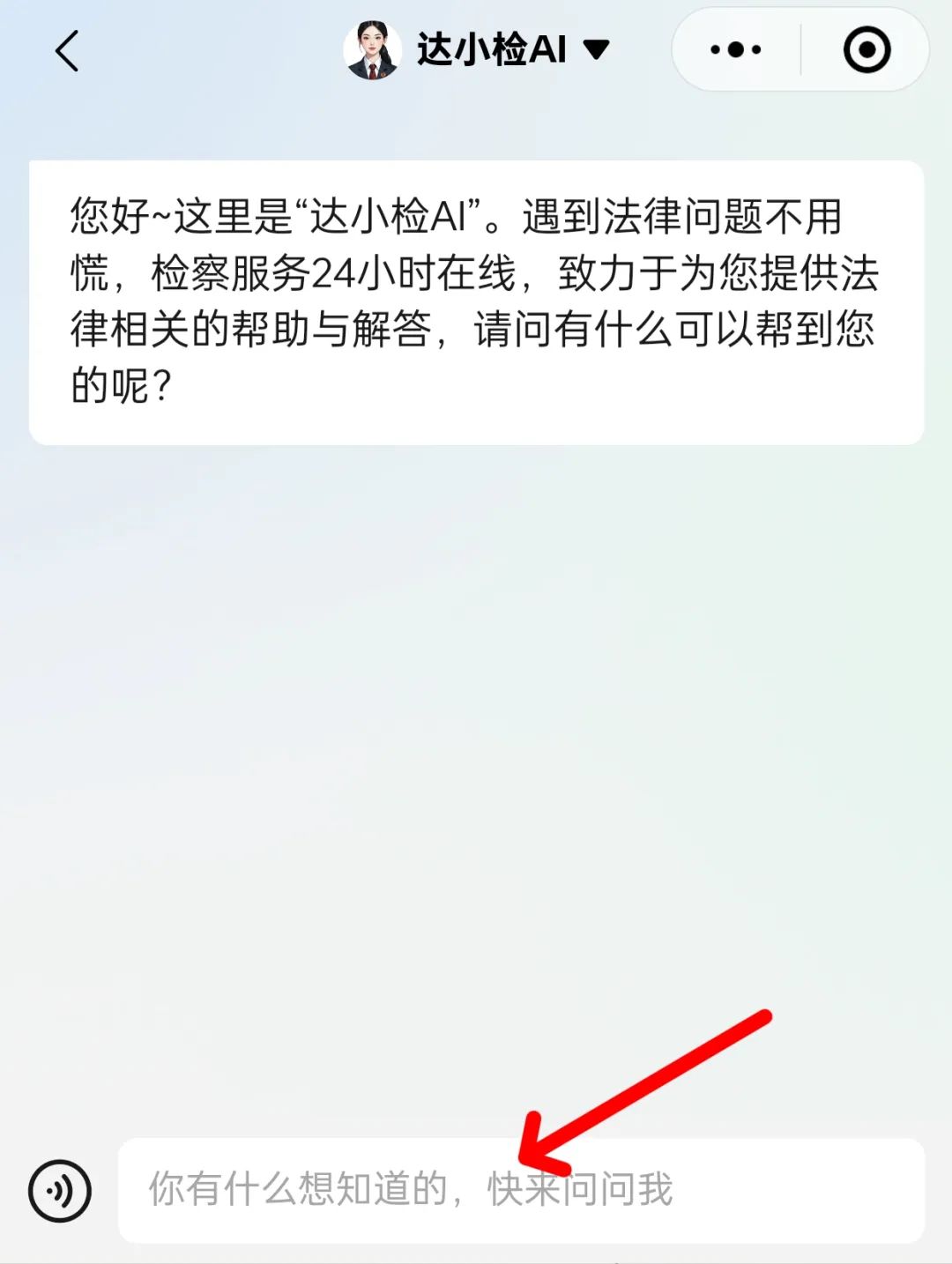Expand the 达小检AI title dropdown
This screenshot has width=952, height=1264.
(597, 50)
